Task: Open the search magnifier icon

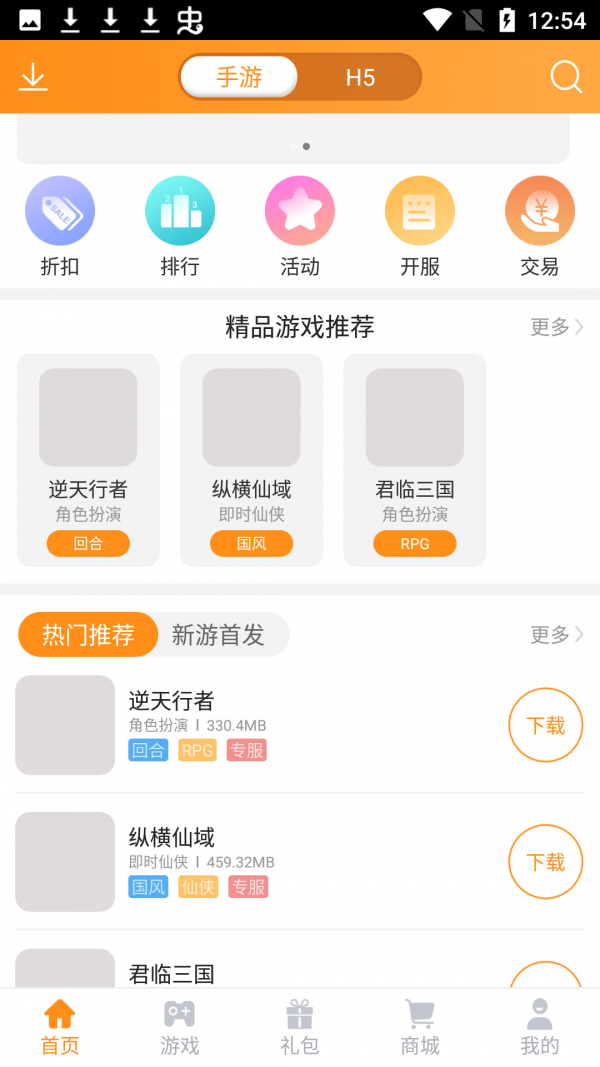Action: click(566, 77)
